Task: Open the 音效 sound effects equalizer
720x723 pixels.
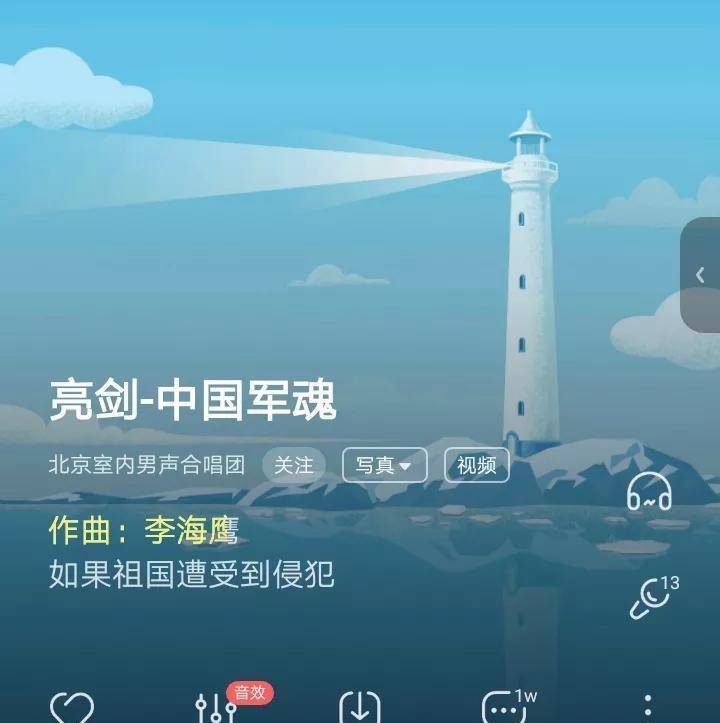Action: 216,708
